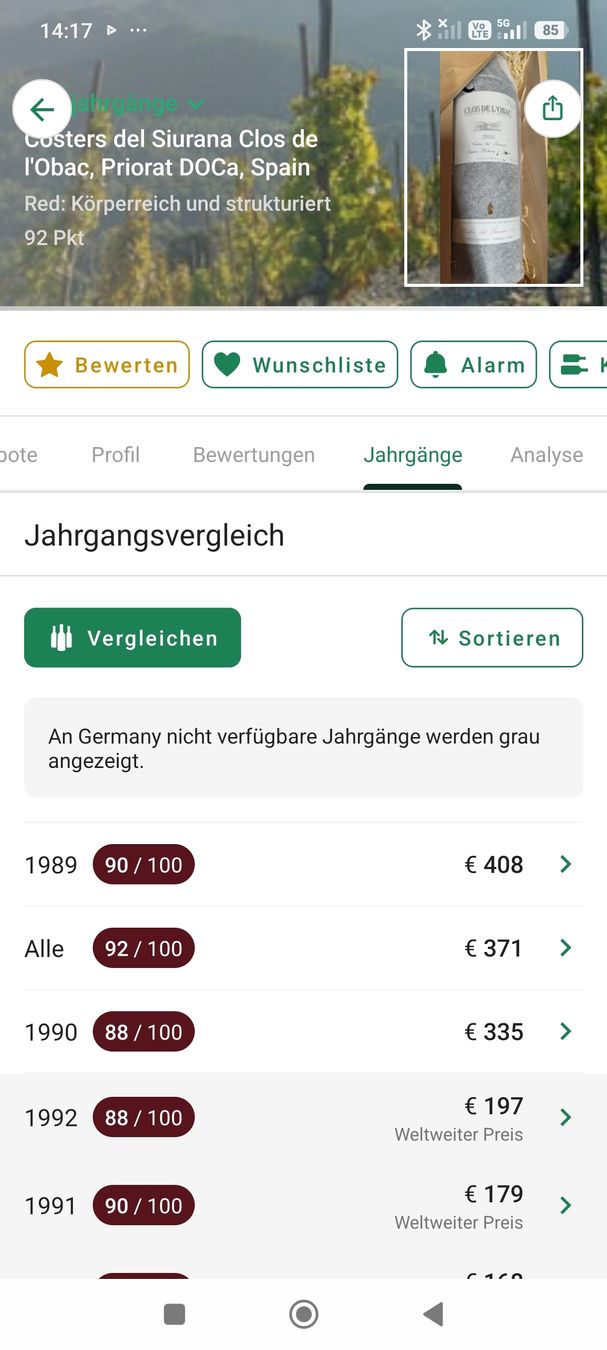Set a price Alarm
Screen dimensions: 607x1350
tap(473, 365)
